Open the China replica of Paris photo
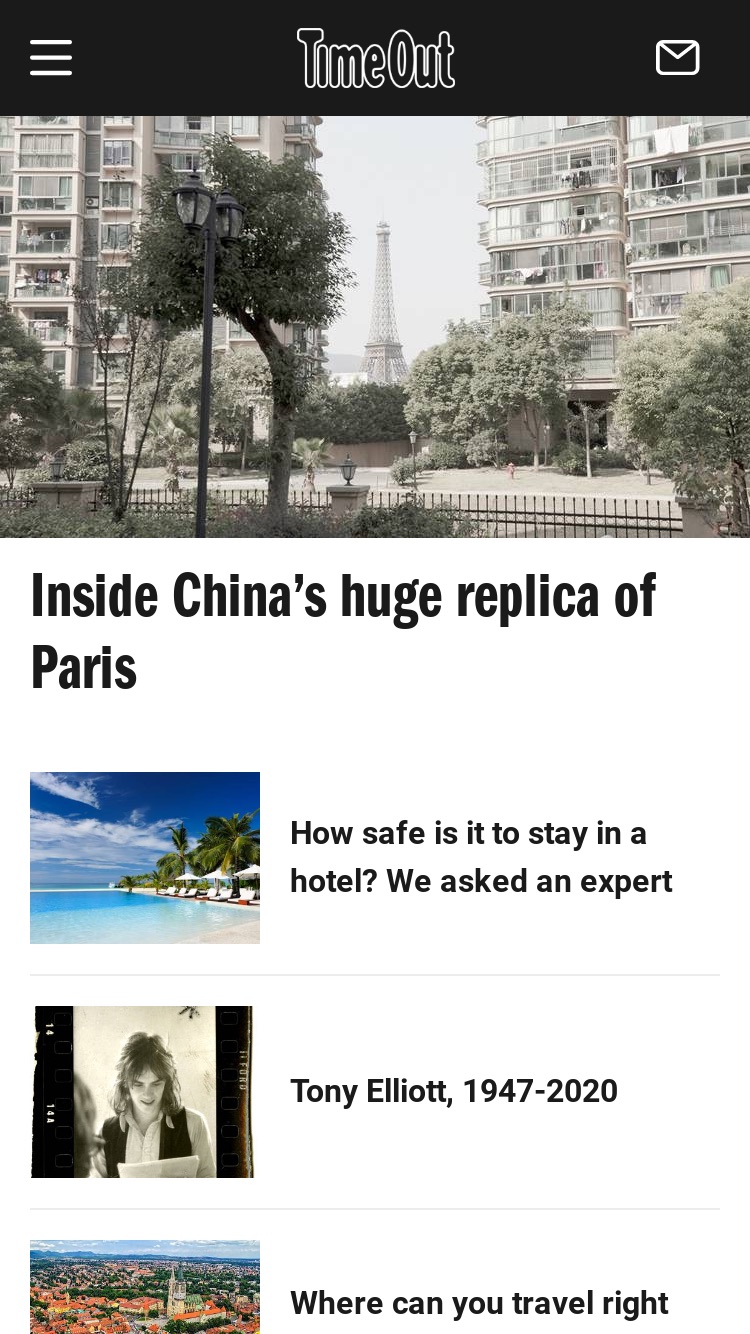750x1334 pixels. 375,327
